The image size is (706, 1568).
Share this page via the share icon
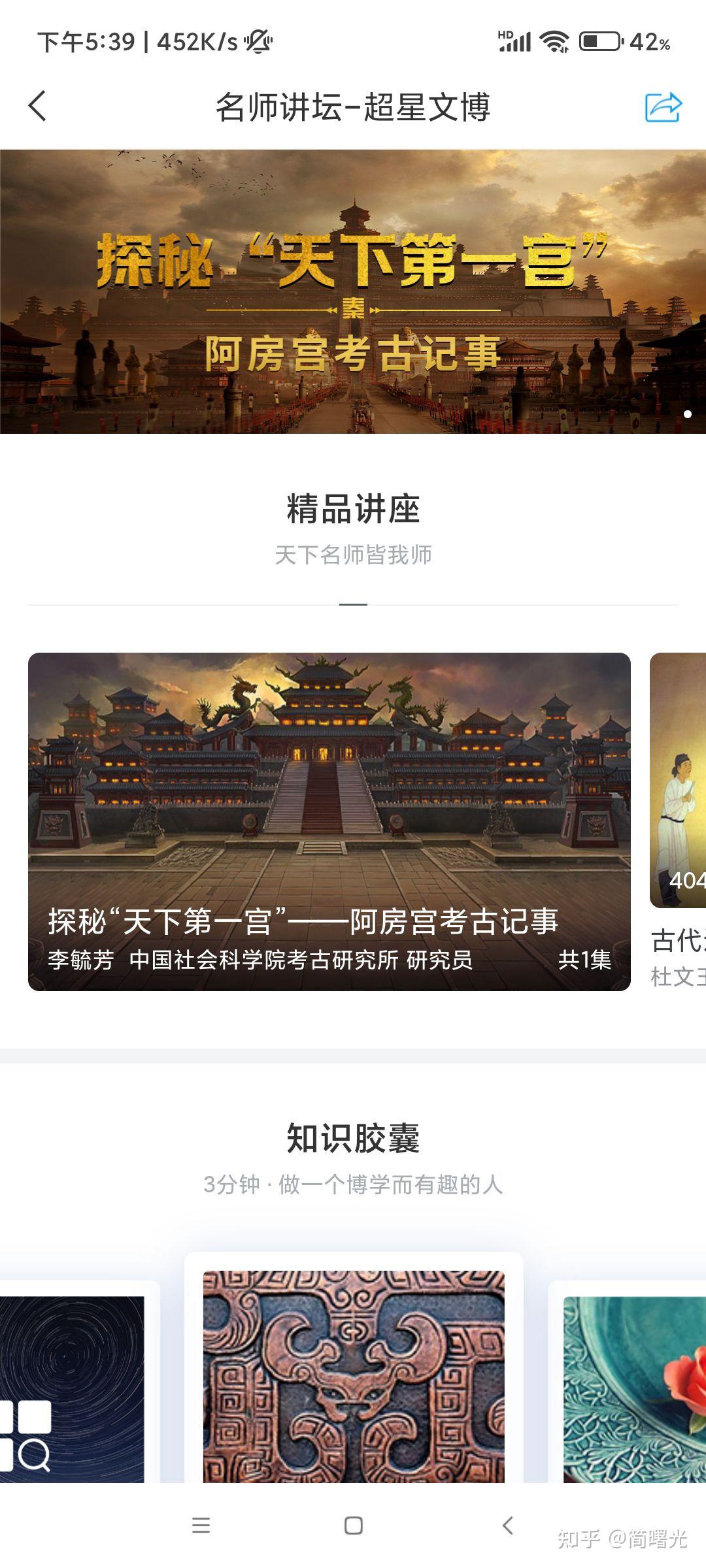pos(663,107)
